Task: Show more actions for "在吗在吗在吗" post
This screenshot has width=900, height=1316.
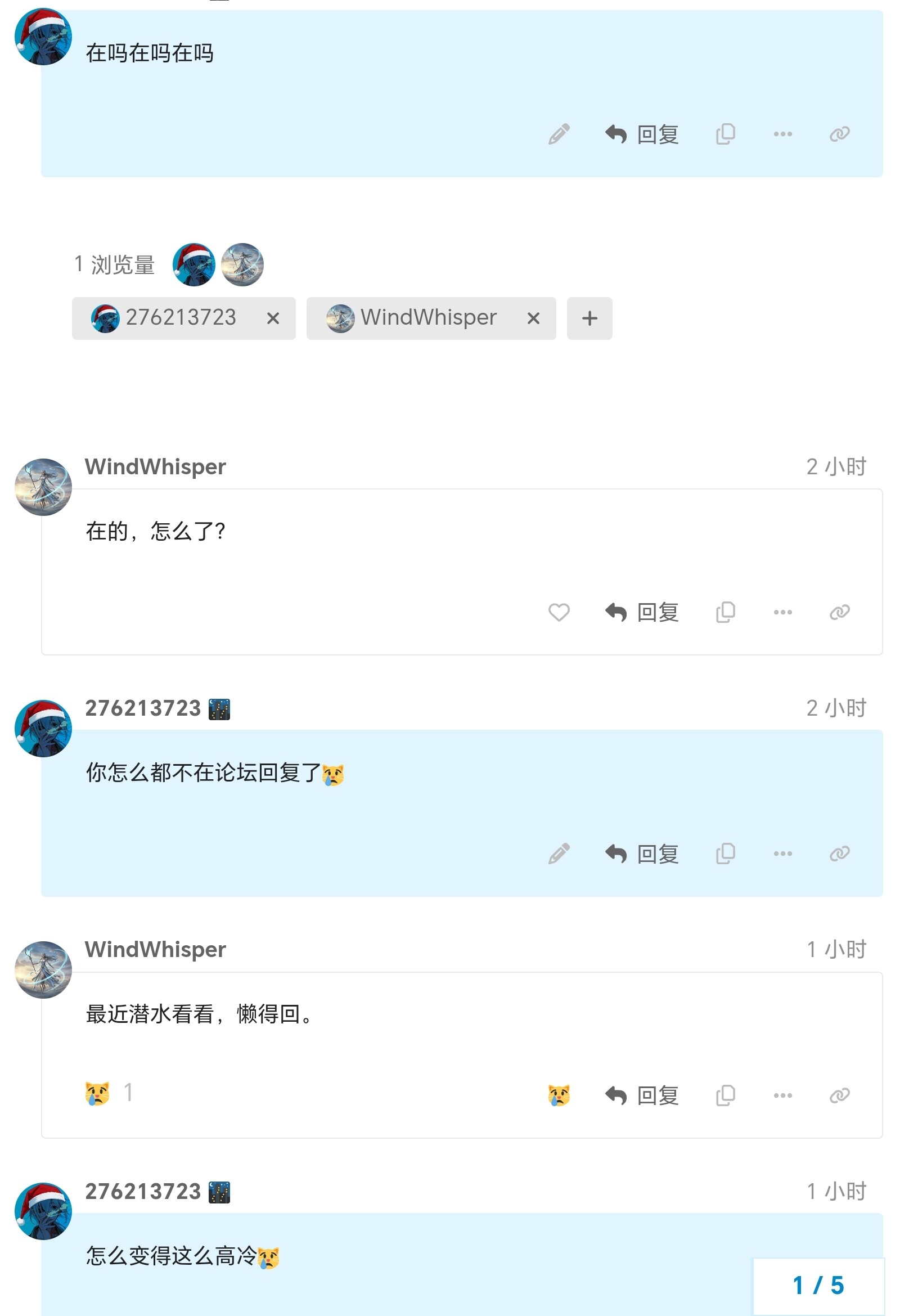Action: tap(782, 134)
